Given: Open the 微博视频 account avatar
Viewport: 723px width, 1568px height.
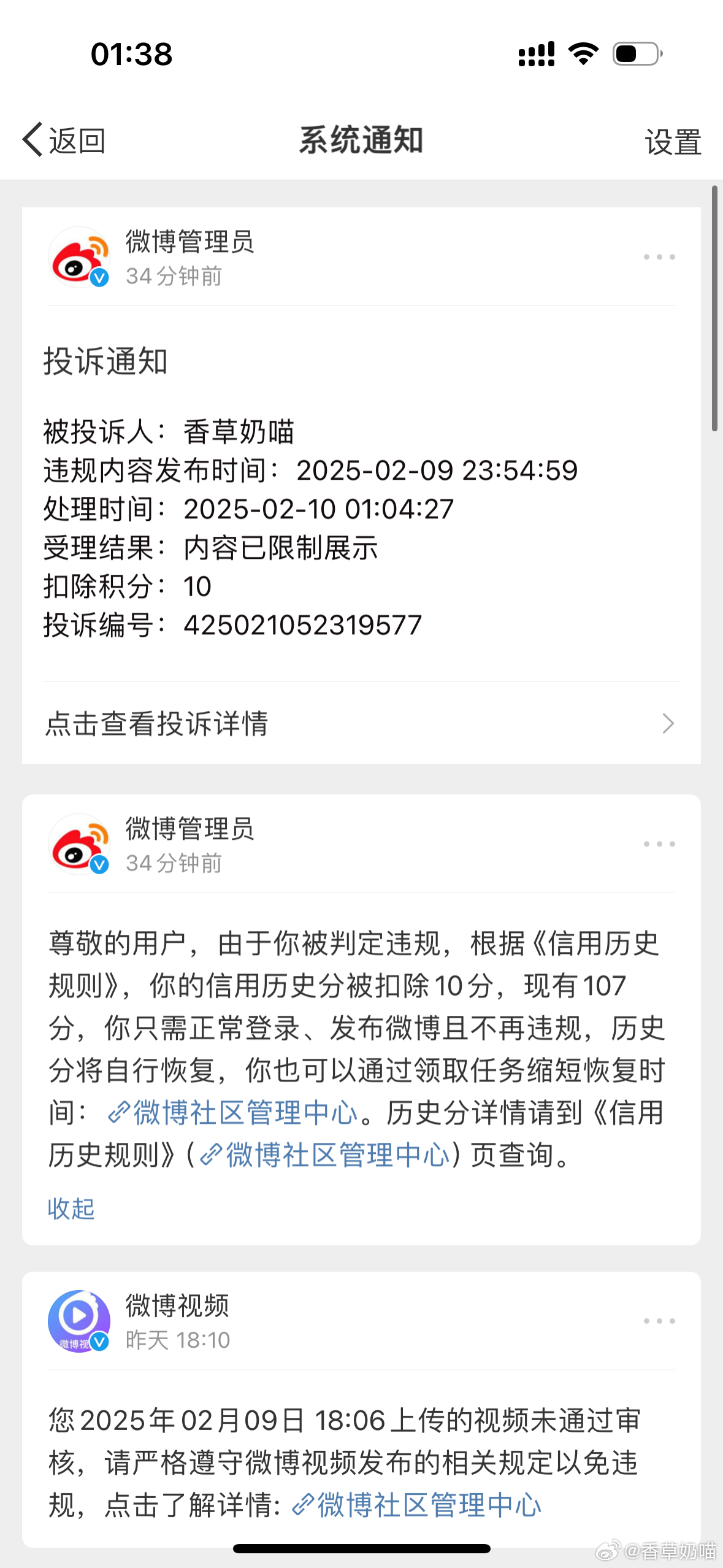Looking at the screenshot, I should [x=79, y=1321].
